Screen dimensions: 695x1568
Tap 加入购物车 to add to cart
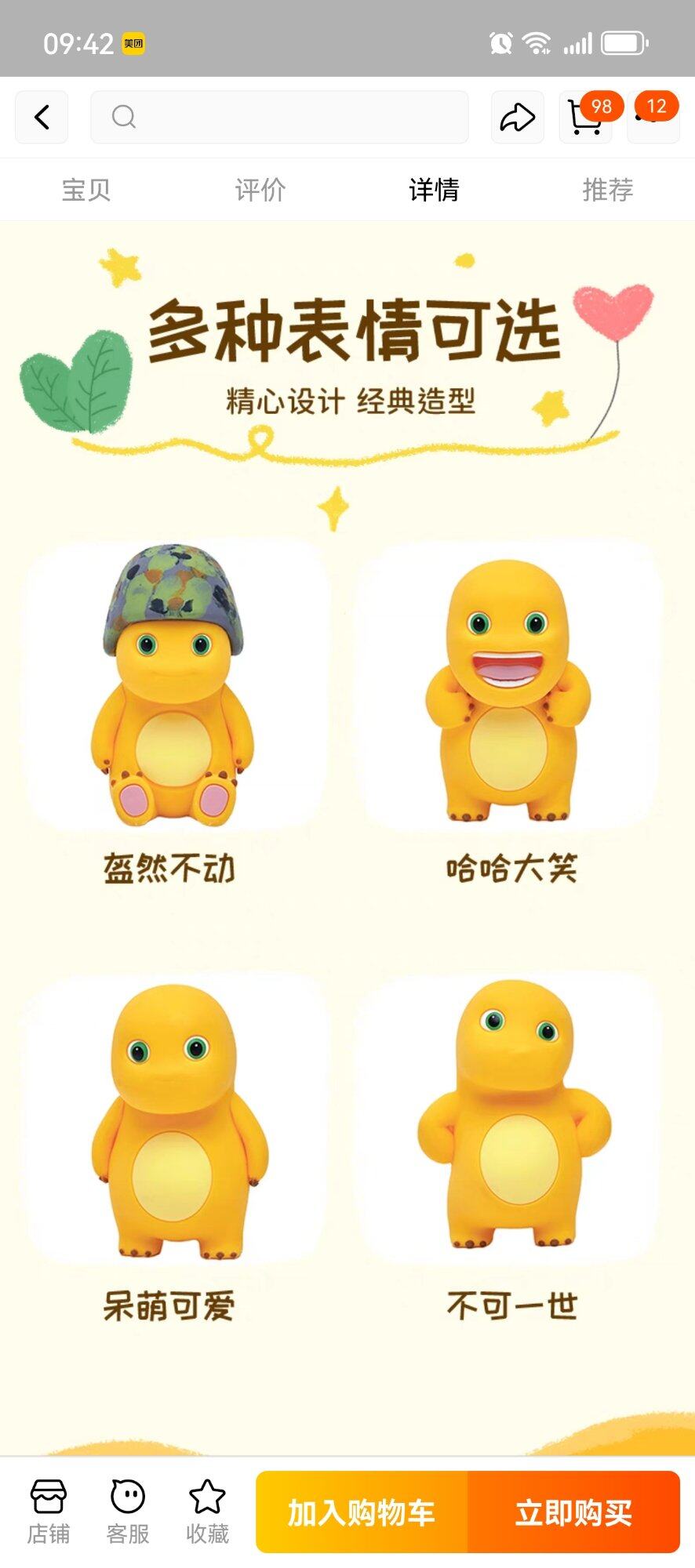coord(362,1512)
